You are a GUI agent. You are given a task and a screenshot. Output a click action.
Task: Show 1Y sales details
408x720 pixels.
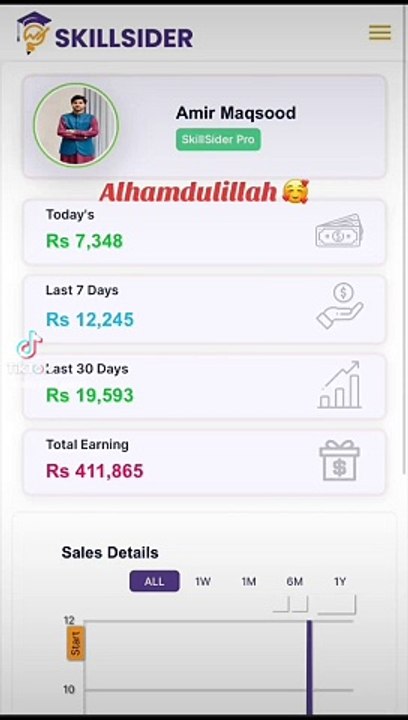[x=340, y=581]
